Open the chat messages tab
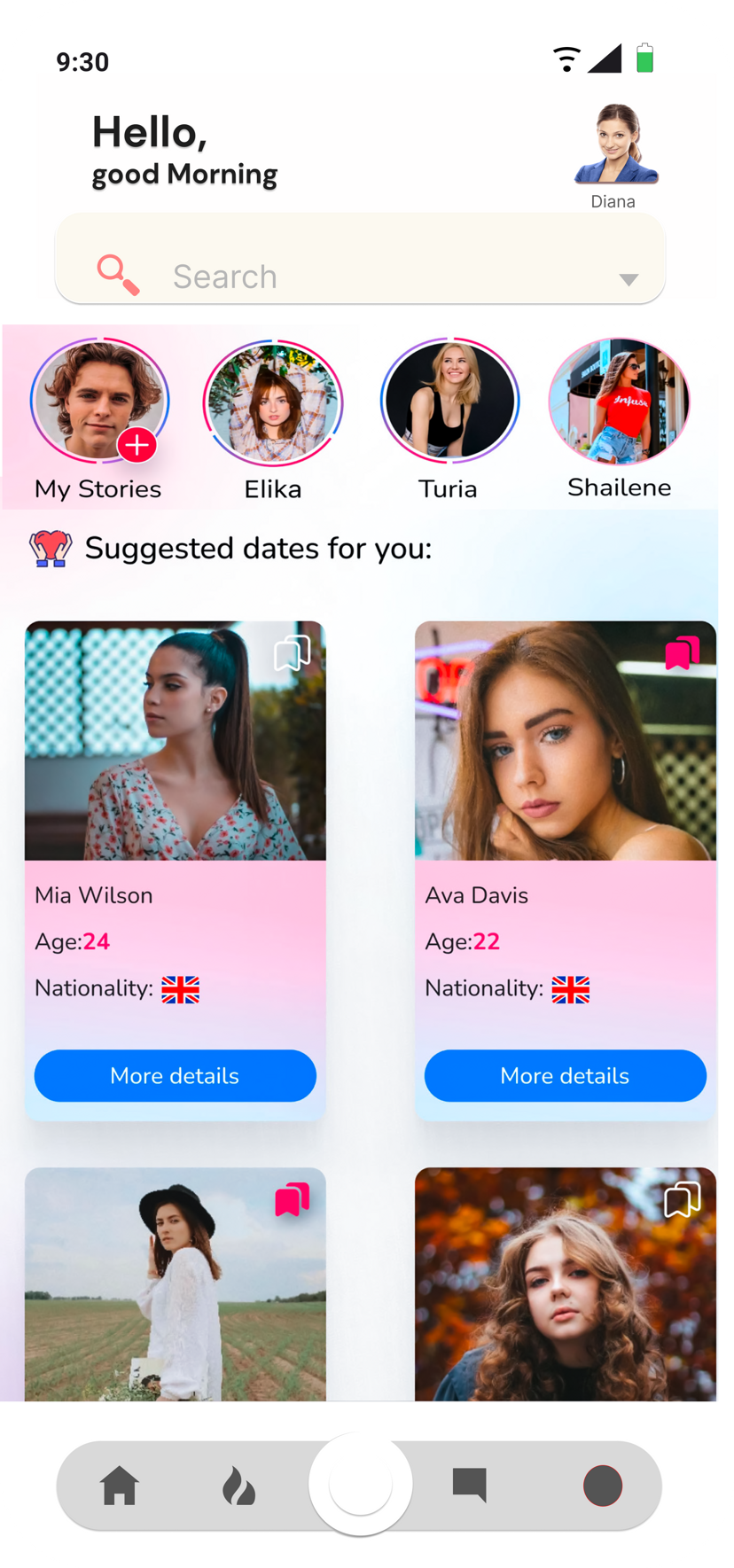Viewport: 734px width, 1568px height. 470,1485
